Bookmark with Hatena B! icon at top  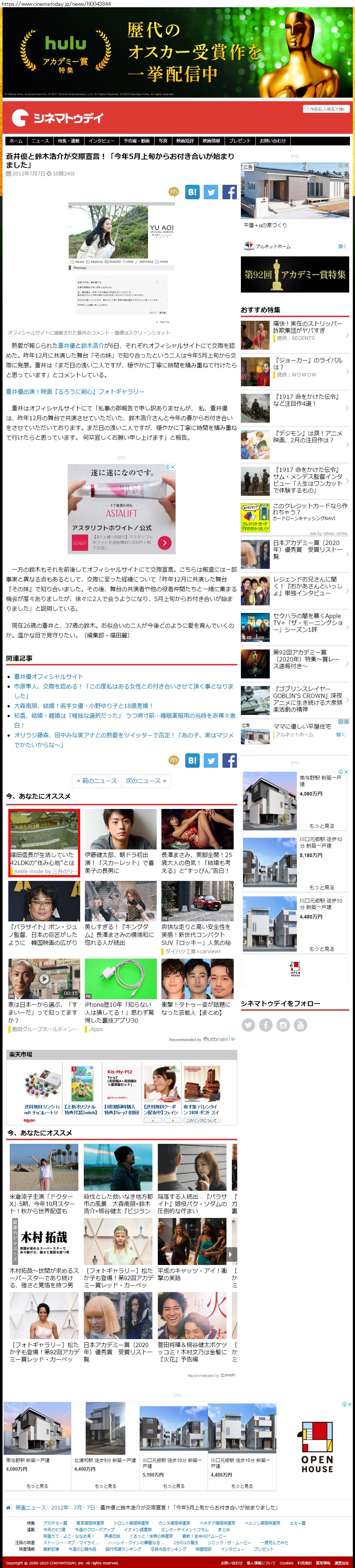point(192,192)
